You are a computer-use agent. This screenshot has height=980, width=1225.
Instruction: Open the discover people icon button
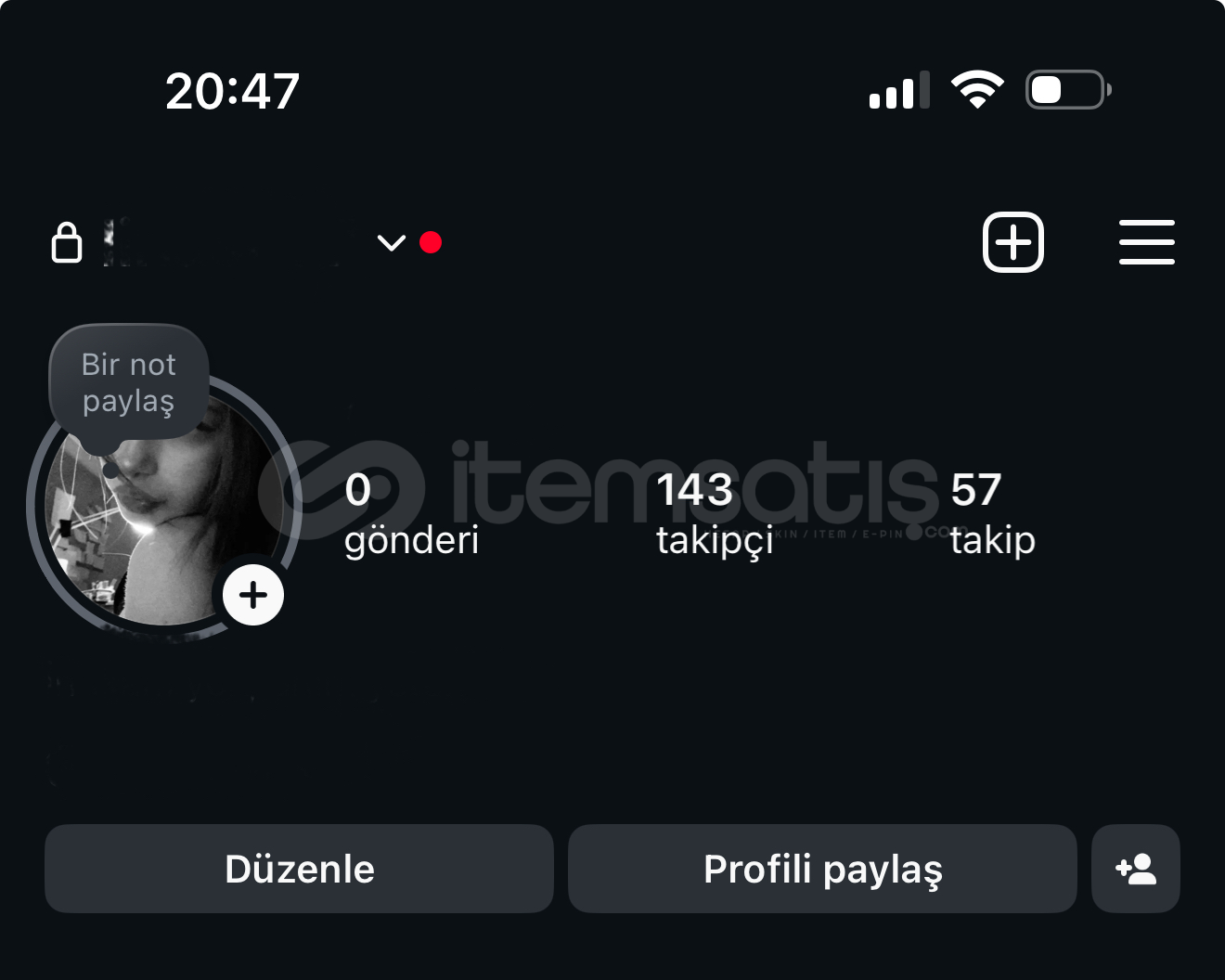click(1135, 869)
